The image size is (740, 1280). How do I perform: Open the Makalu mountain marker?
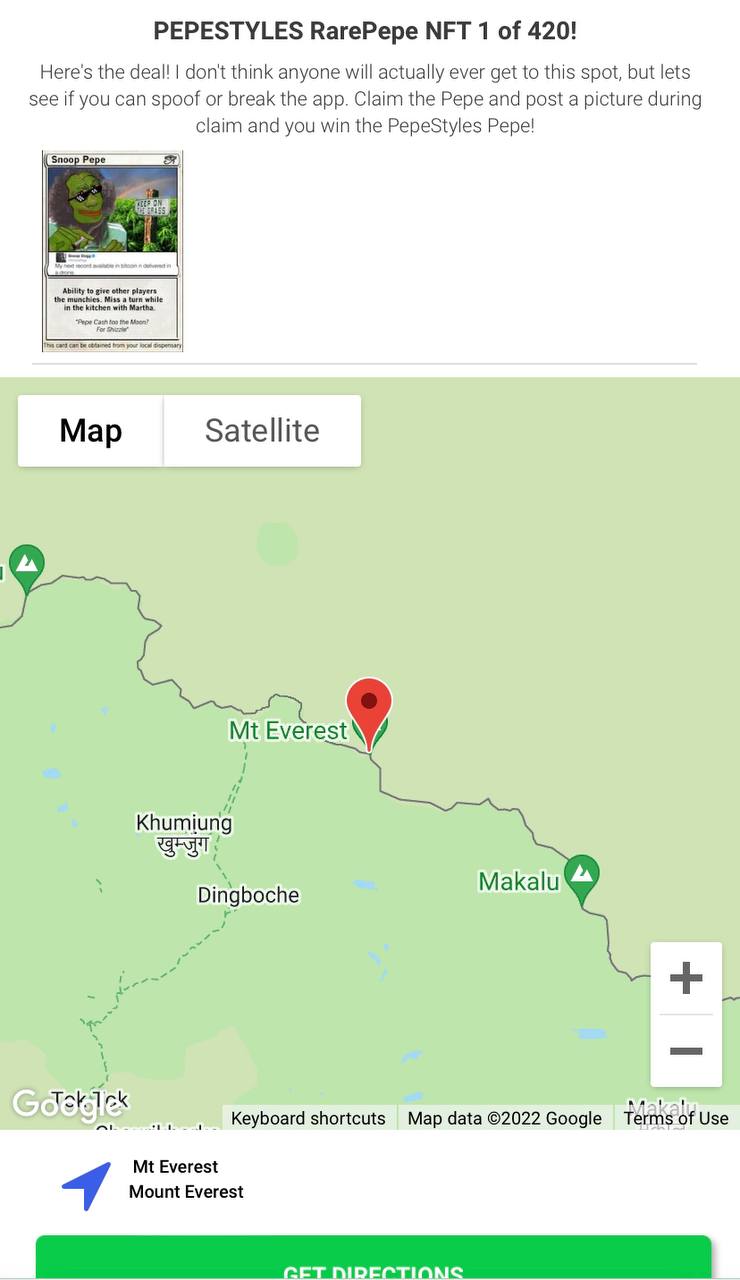pos(582,878)
